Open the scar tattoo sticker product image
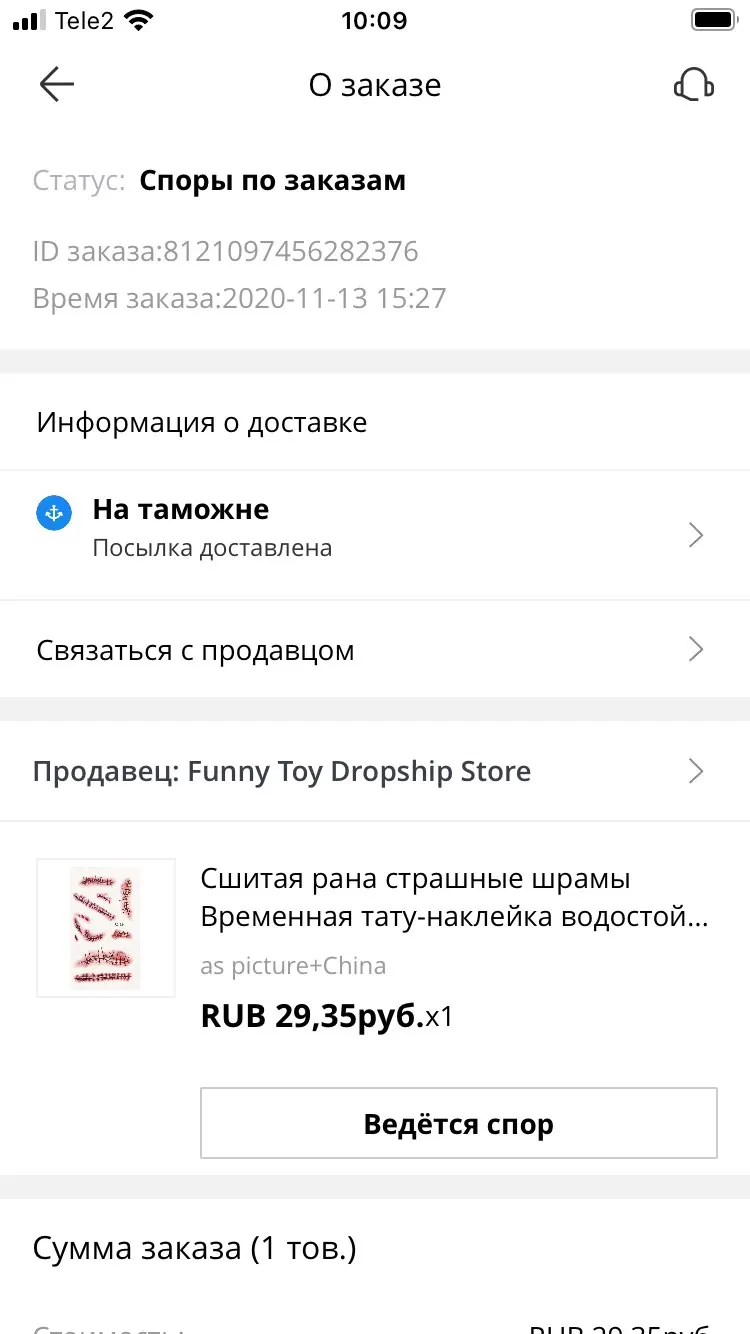Image resolution: width=750 pixels, height=1334 pixels. pyautogui.click(x=106, y=928)
